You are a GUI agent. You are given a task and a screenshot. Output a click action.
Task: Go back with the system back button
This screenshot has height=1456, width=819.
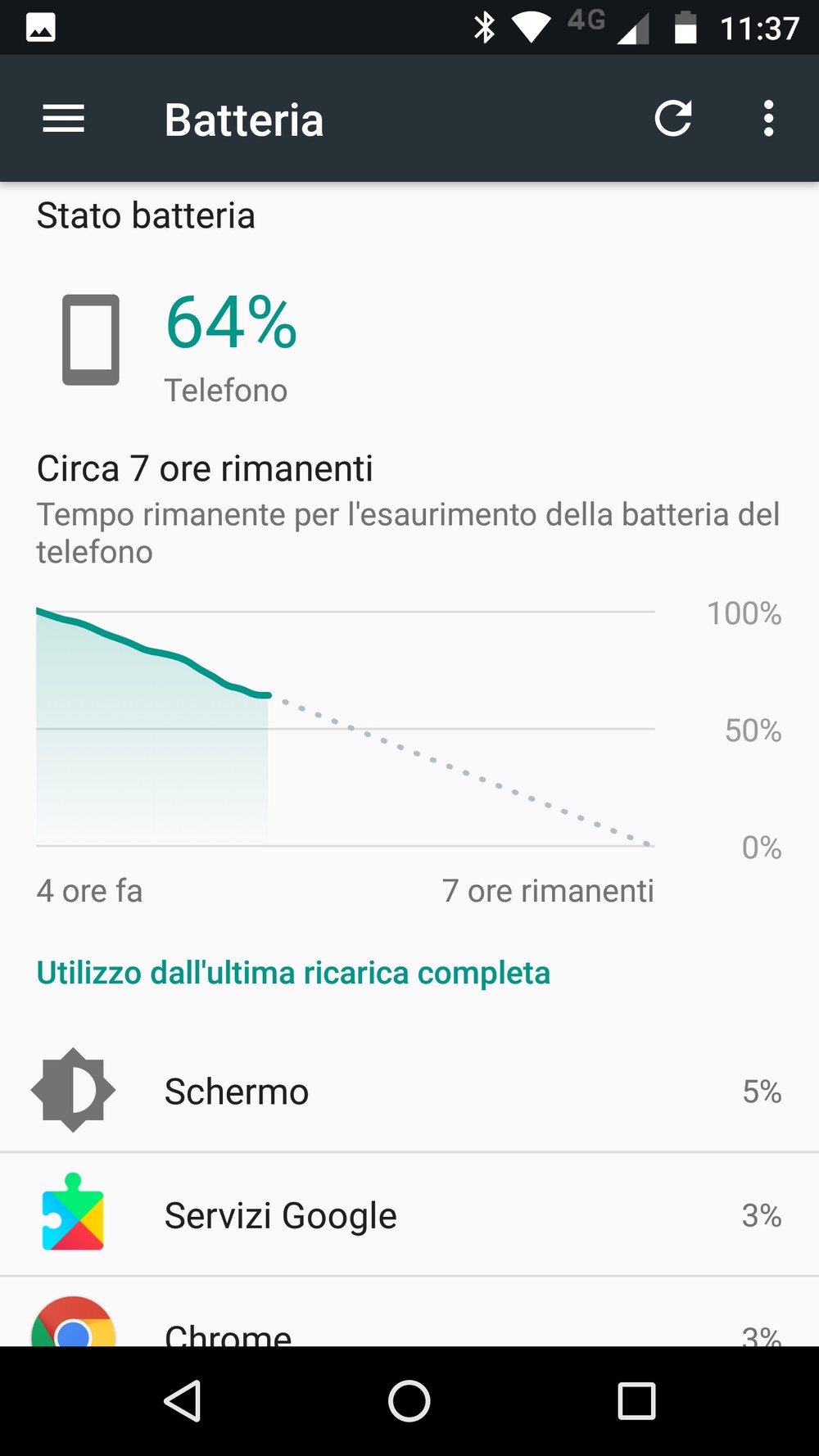[183, 1401]
